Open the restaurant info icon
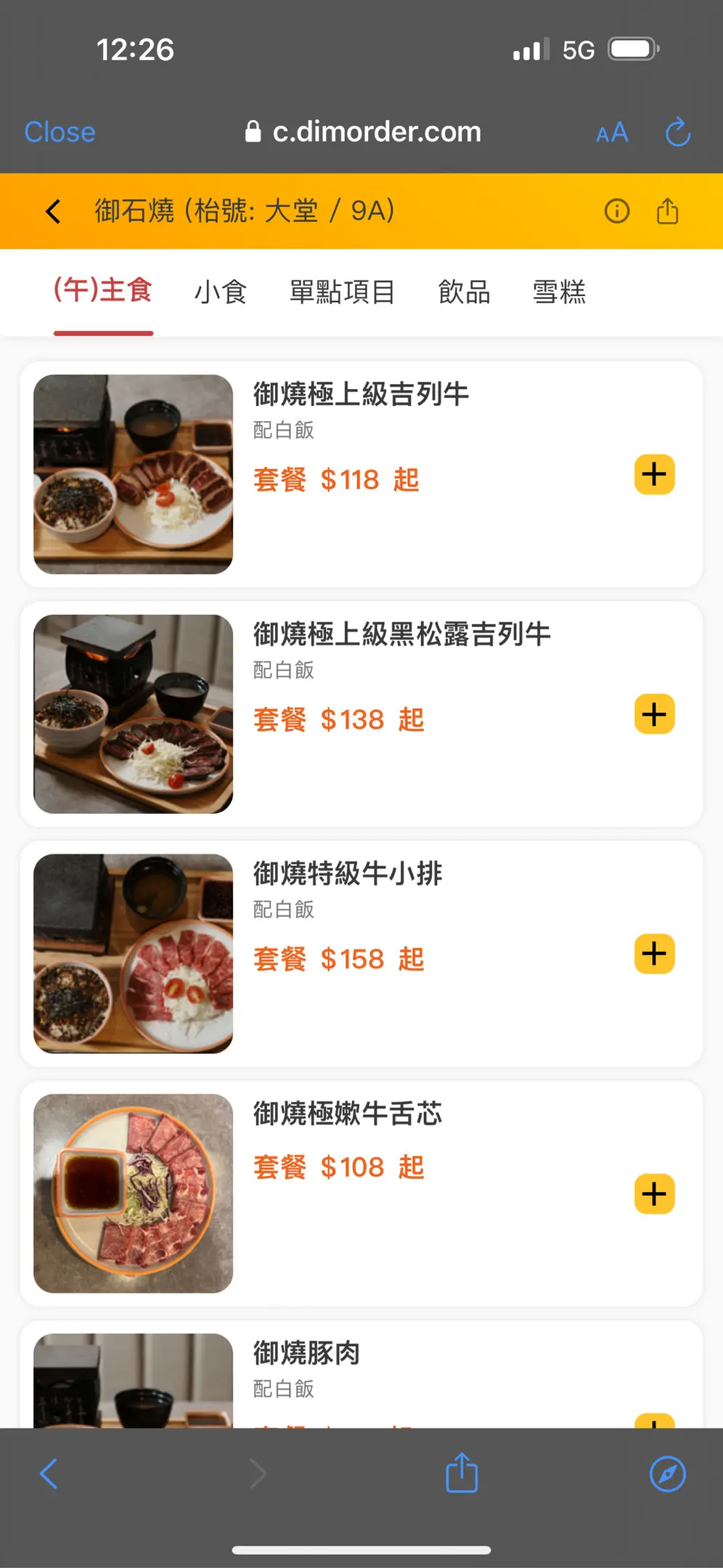 click(616, 211)
